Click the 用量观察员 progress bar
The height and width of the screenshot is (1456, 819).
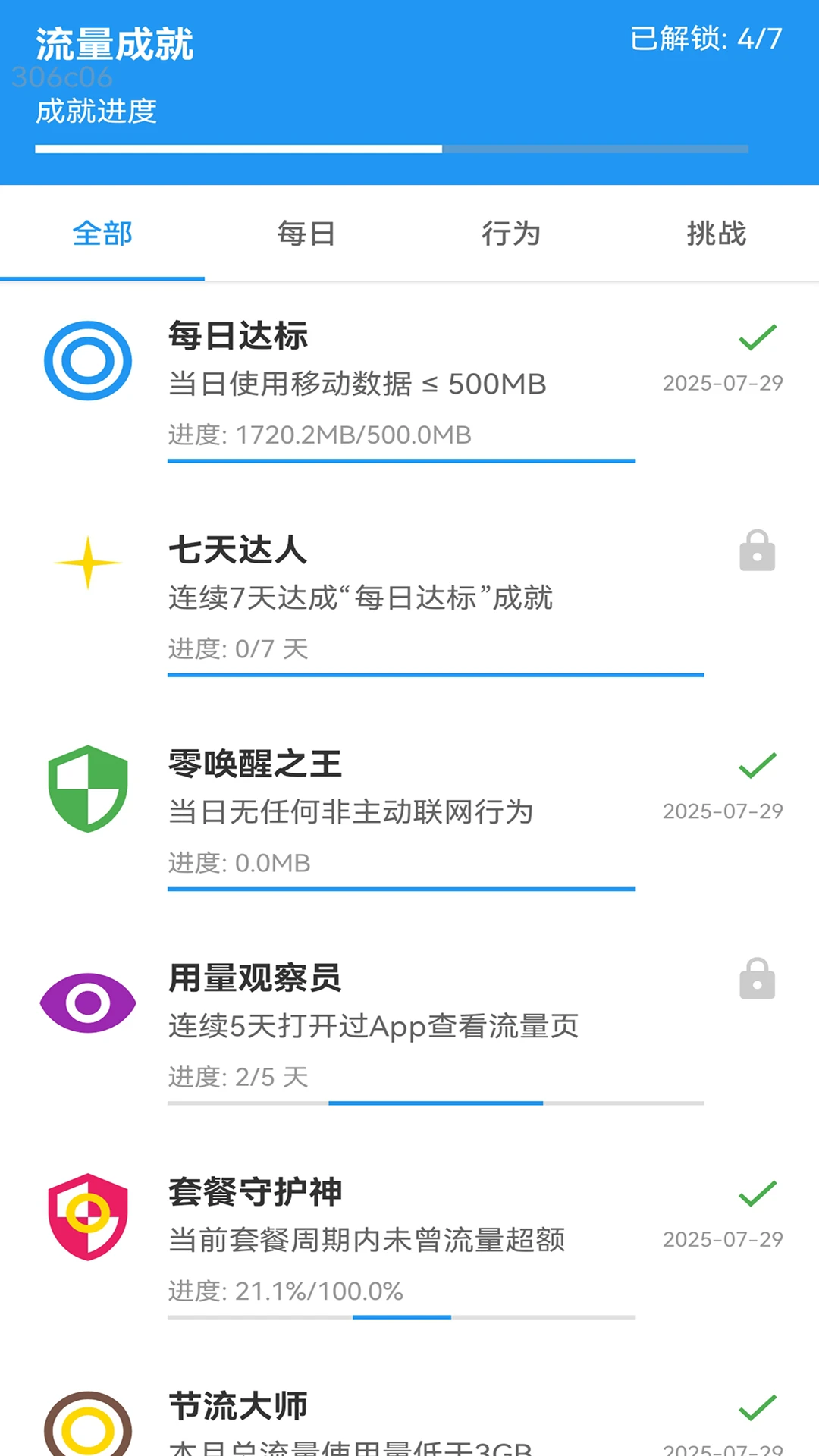point(435,1103)
